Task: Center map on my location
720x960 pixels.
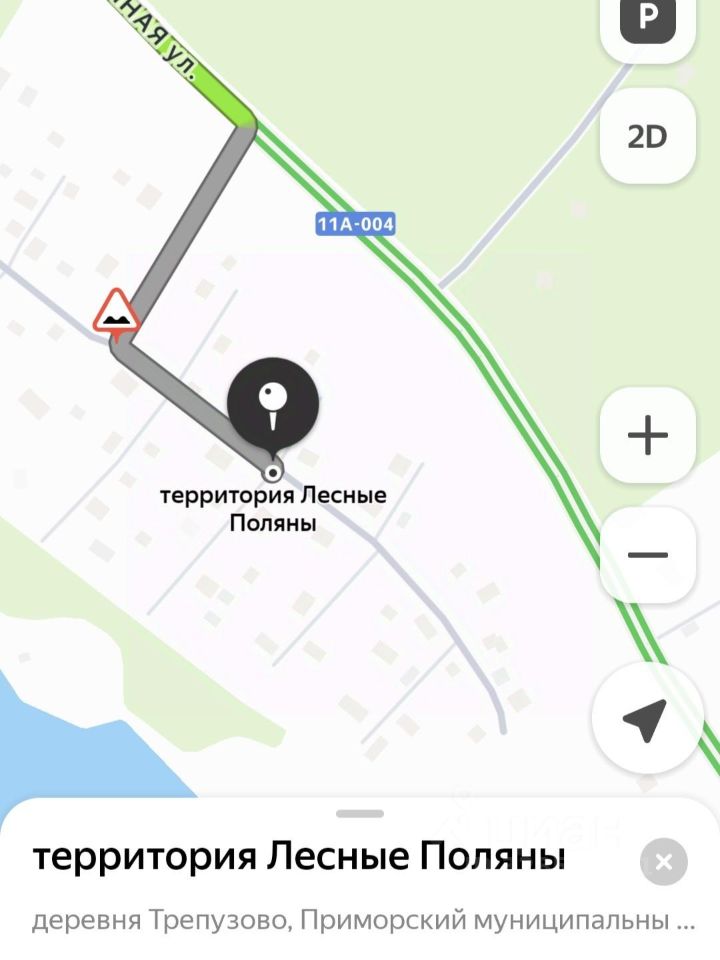Action: 645,719
